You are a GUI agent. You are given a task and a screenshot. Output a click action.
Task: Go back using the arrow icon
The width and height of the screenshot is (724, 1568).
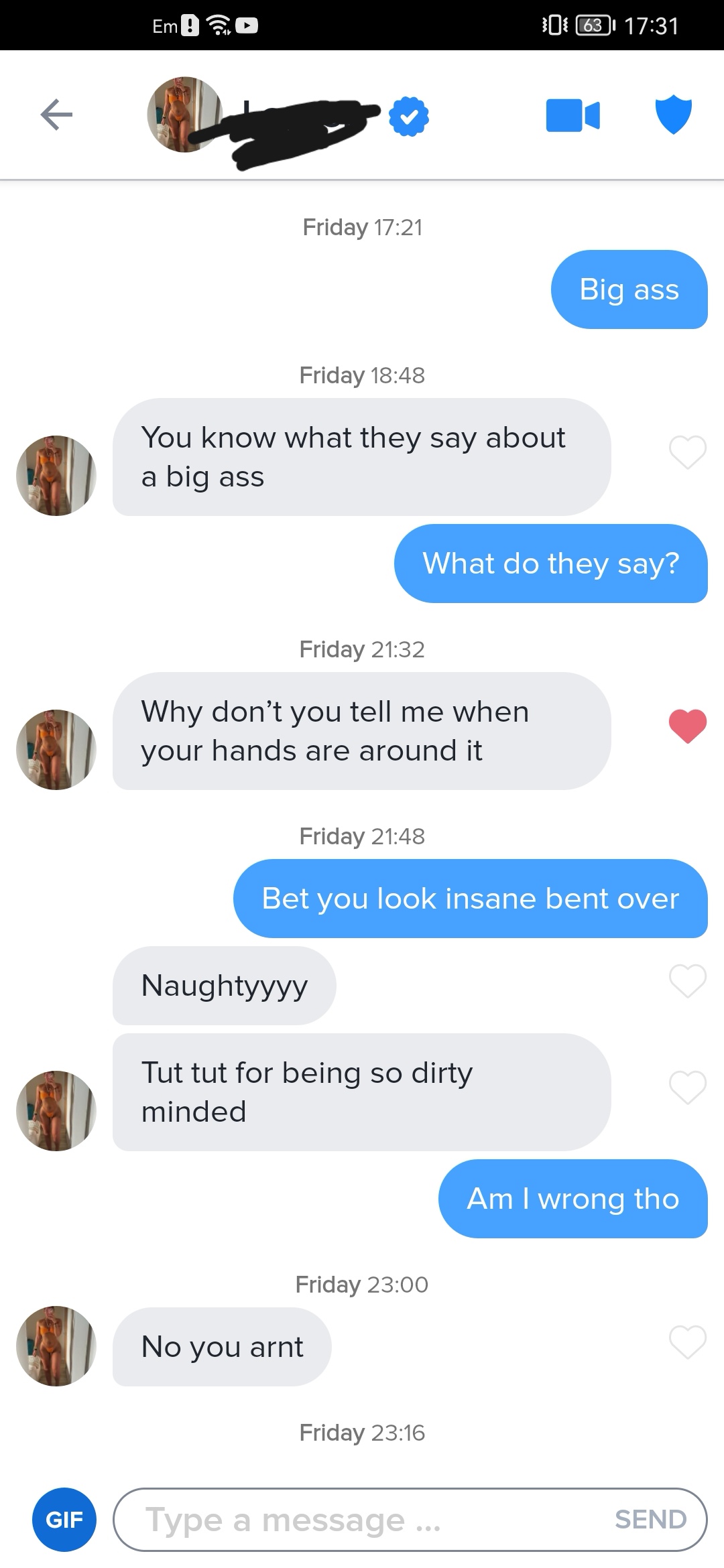click(x=56, y=115)
